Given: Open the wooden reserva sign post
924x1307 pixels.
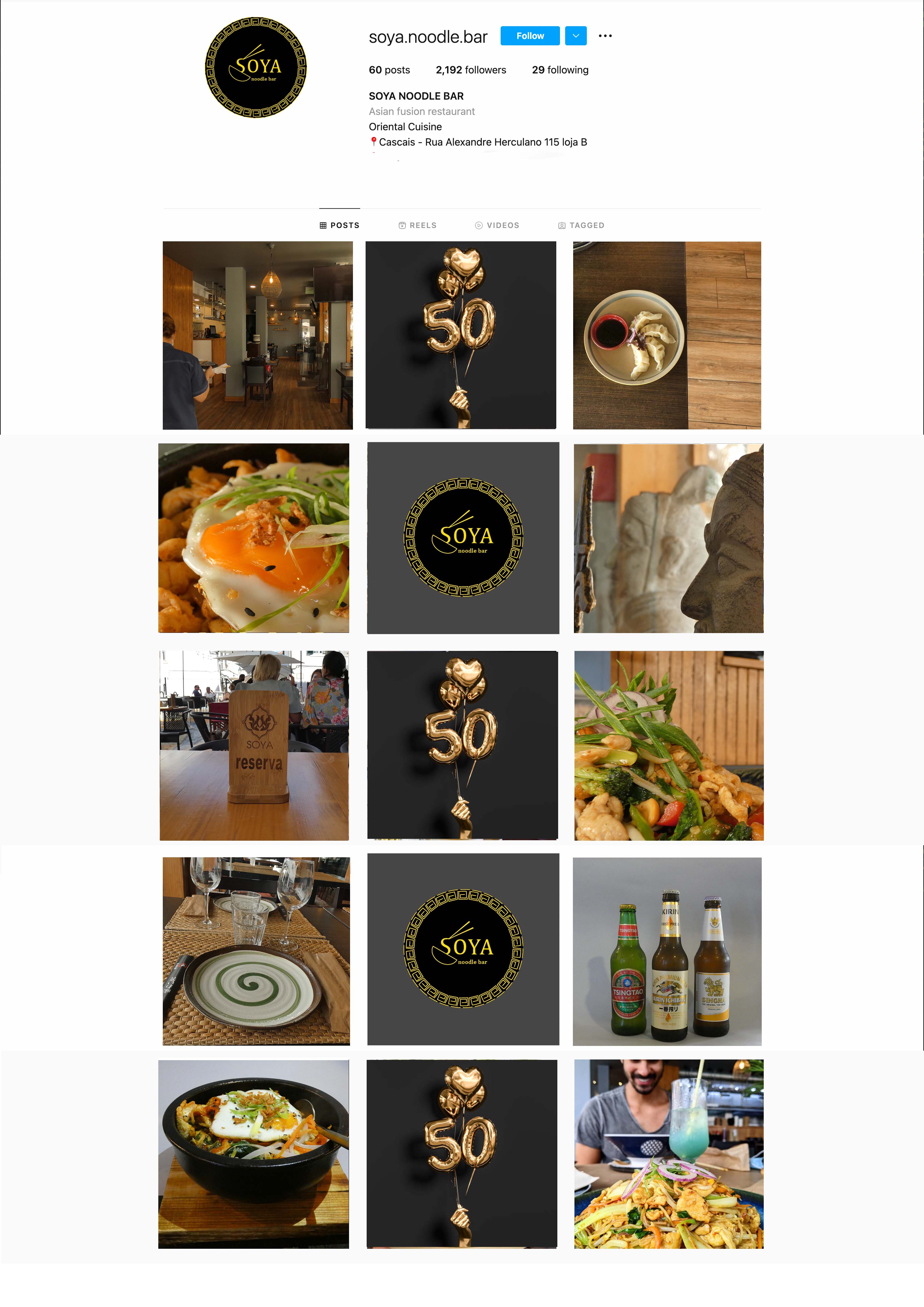Looking at the screenshot, I should [x=254, y=746].
